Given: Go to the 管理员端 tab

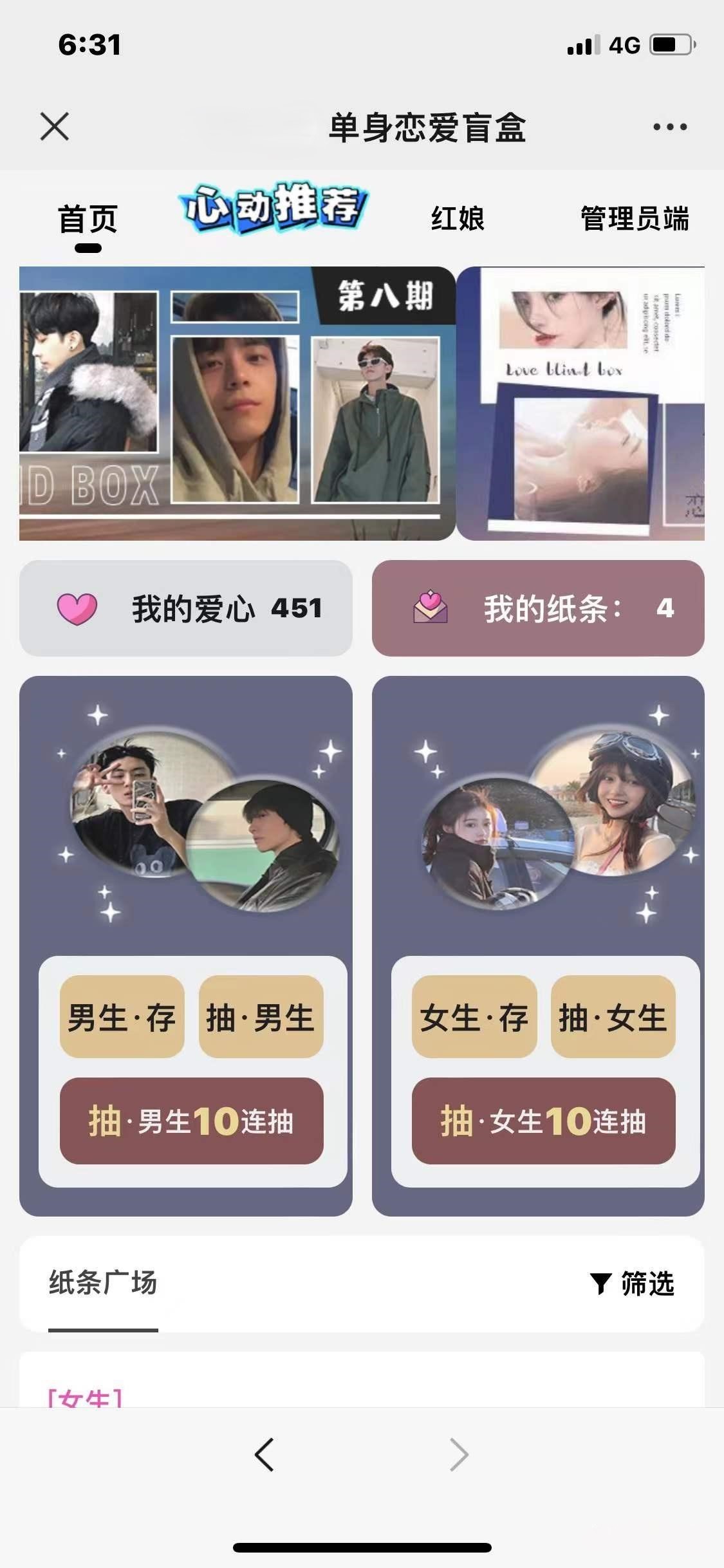Looking at the screenshot, I should (x=635, y=219).
